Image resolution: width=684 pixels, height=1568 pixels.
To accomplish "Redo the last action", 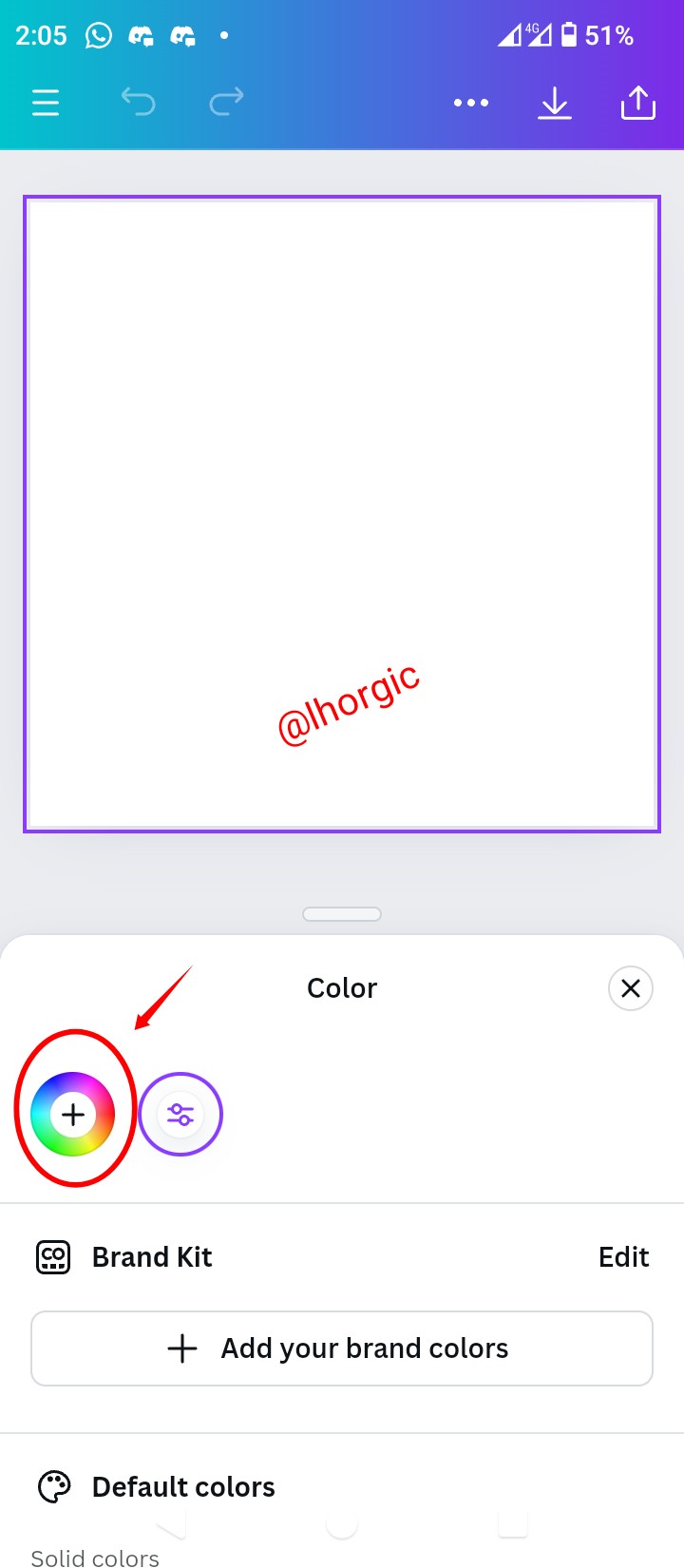I will click(226, 102).
